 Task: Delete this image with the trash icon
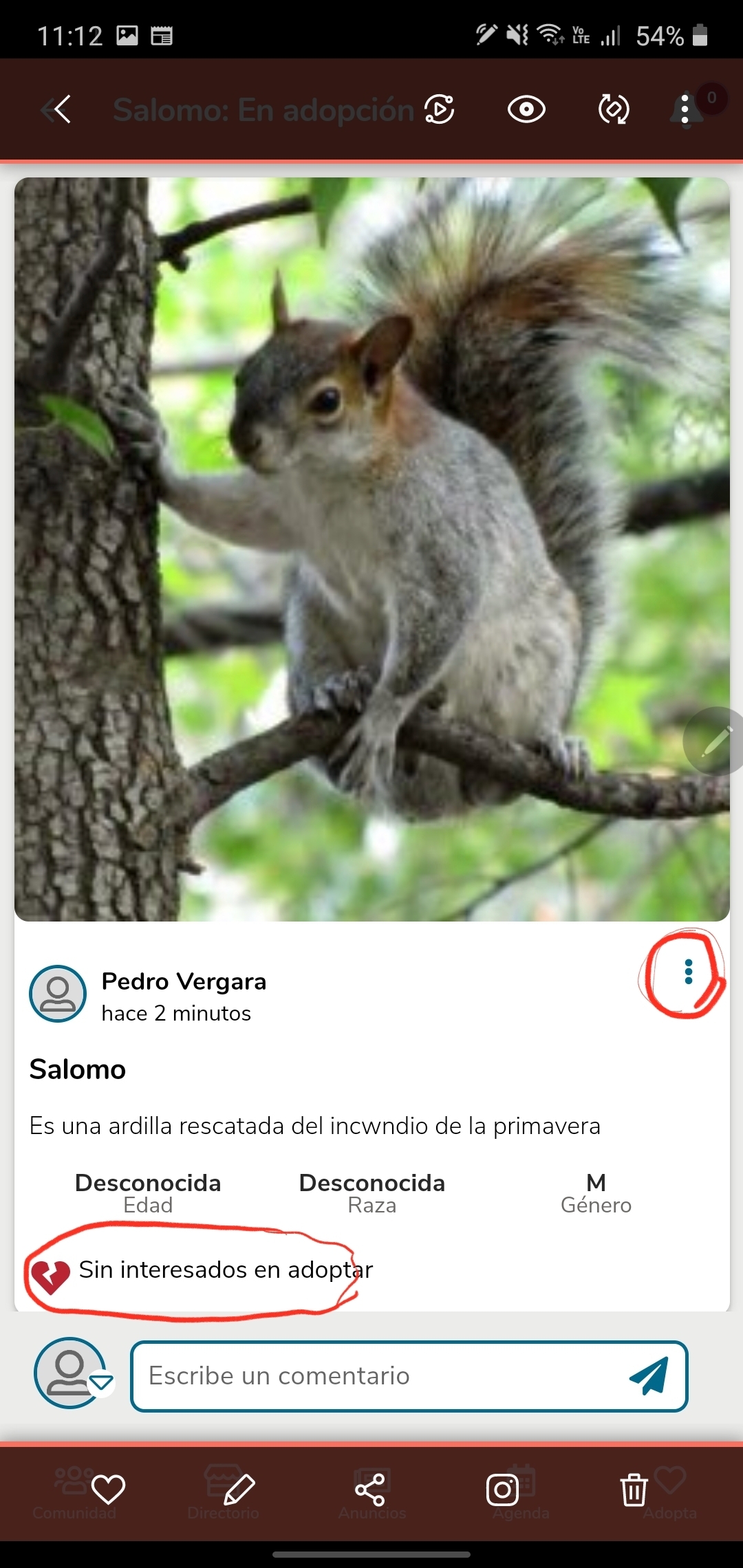point(634,1489)
